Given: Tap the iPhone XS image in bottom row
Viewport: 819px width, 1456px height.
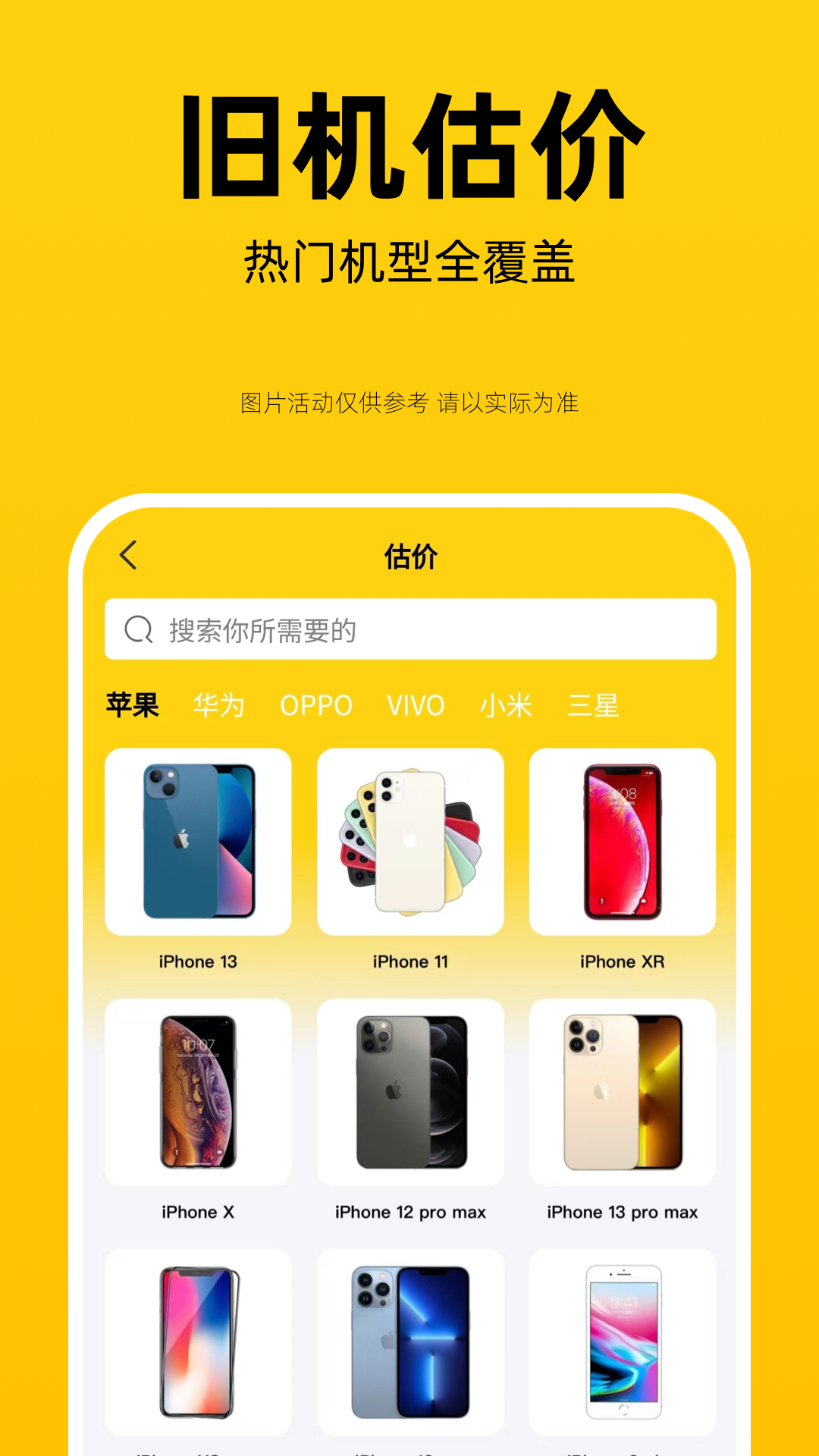Looking at the screenshot, I should (x=198, y=1342).
